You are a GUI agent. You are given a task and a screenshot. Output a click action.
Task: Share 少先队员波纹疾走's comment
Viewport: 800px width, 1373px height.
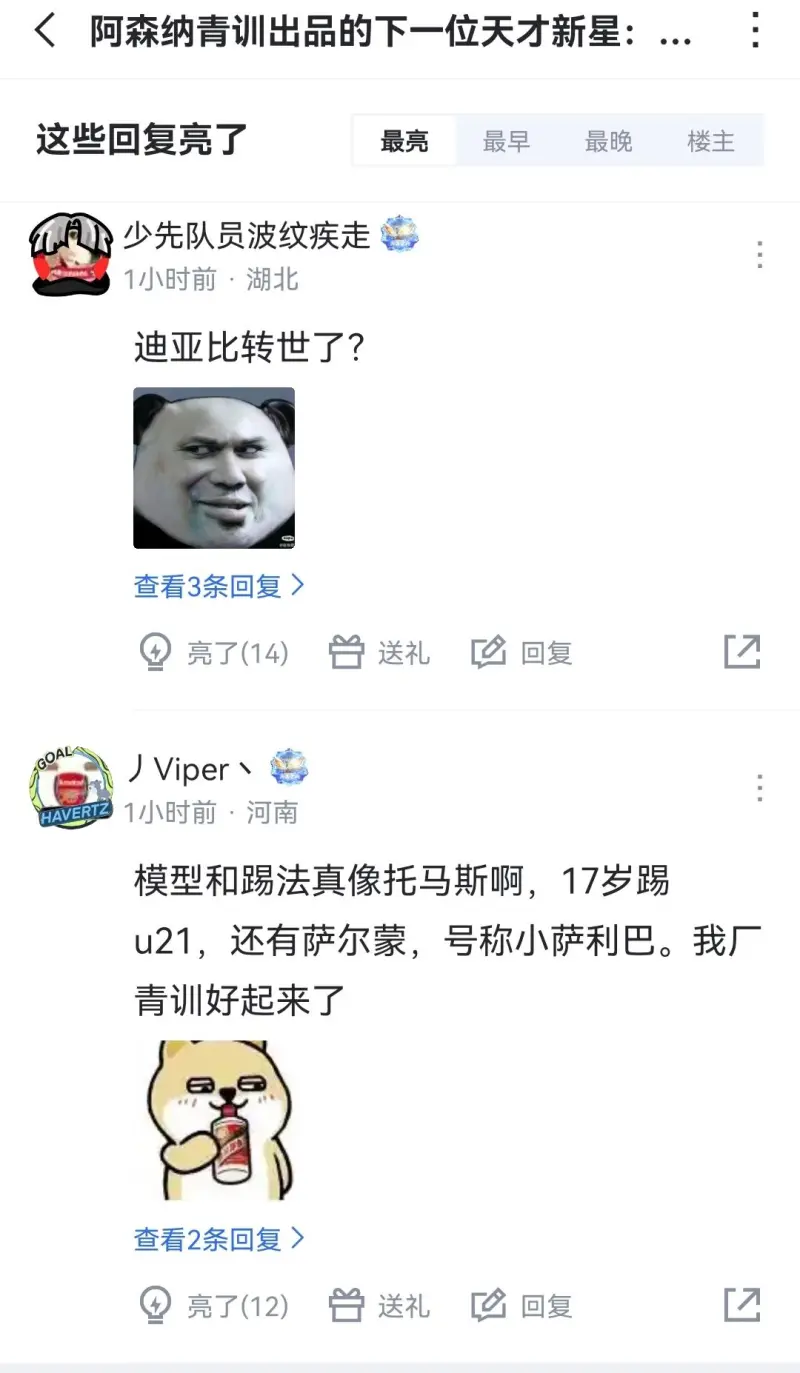tap(742, 652)
